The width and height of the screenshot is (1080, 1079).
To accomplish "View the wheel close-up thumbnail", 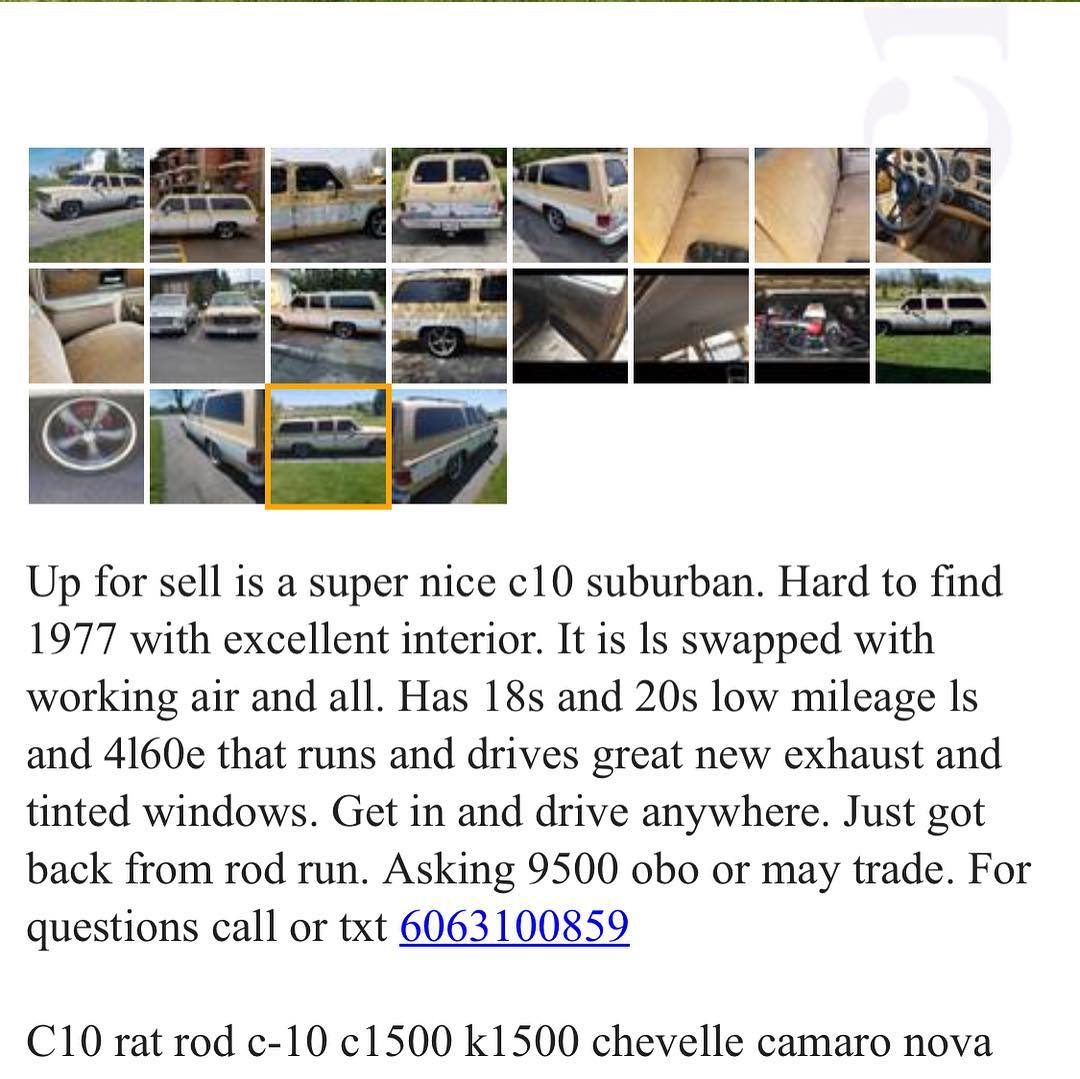I will point(86,446).
